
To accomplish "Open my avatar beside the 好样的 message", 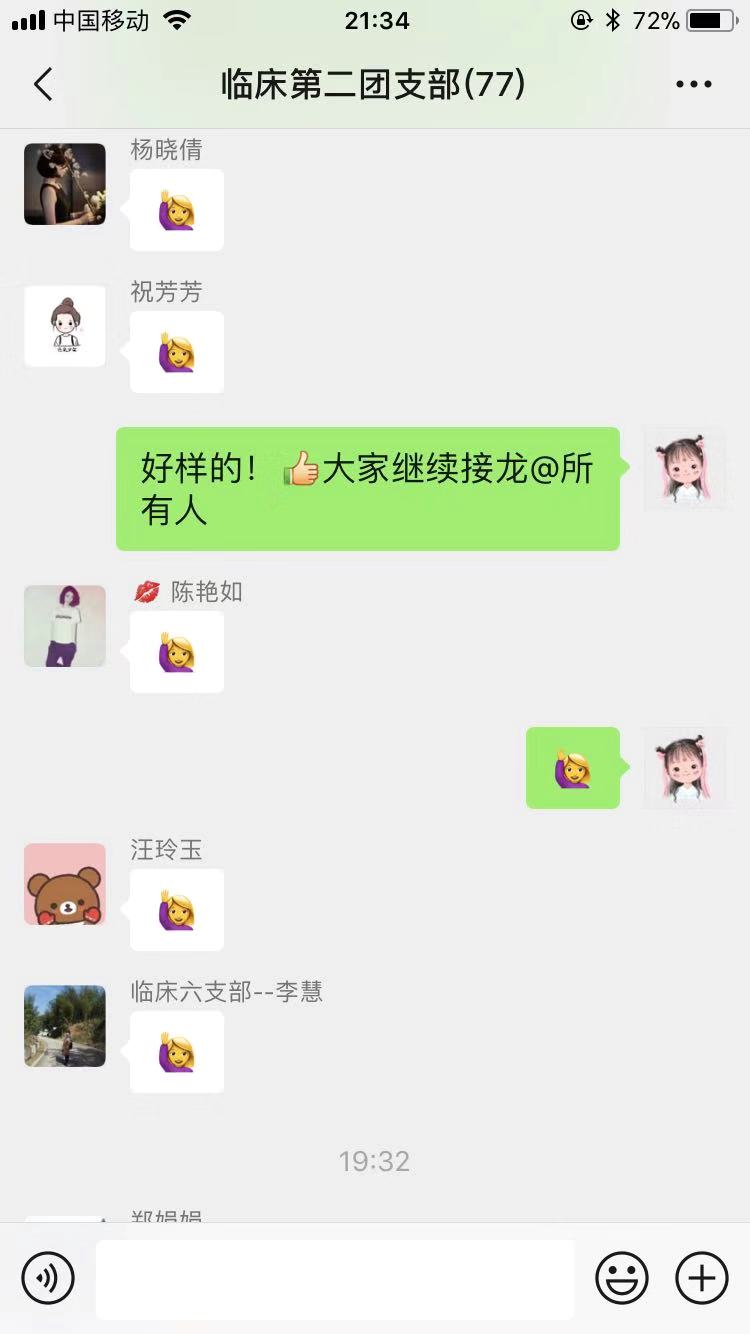I will pos(684,468).
